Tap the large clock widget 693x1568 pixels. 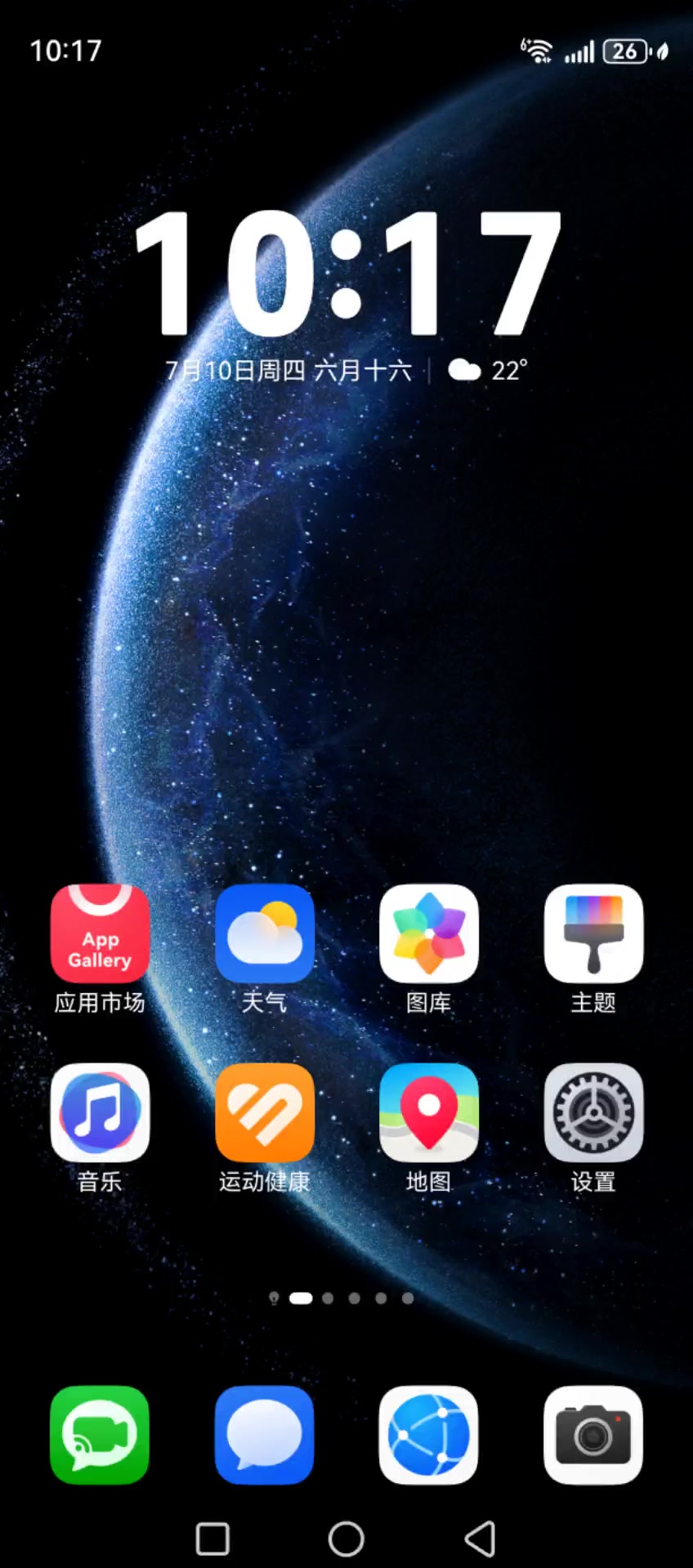click(348, 273)
